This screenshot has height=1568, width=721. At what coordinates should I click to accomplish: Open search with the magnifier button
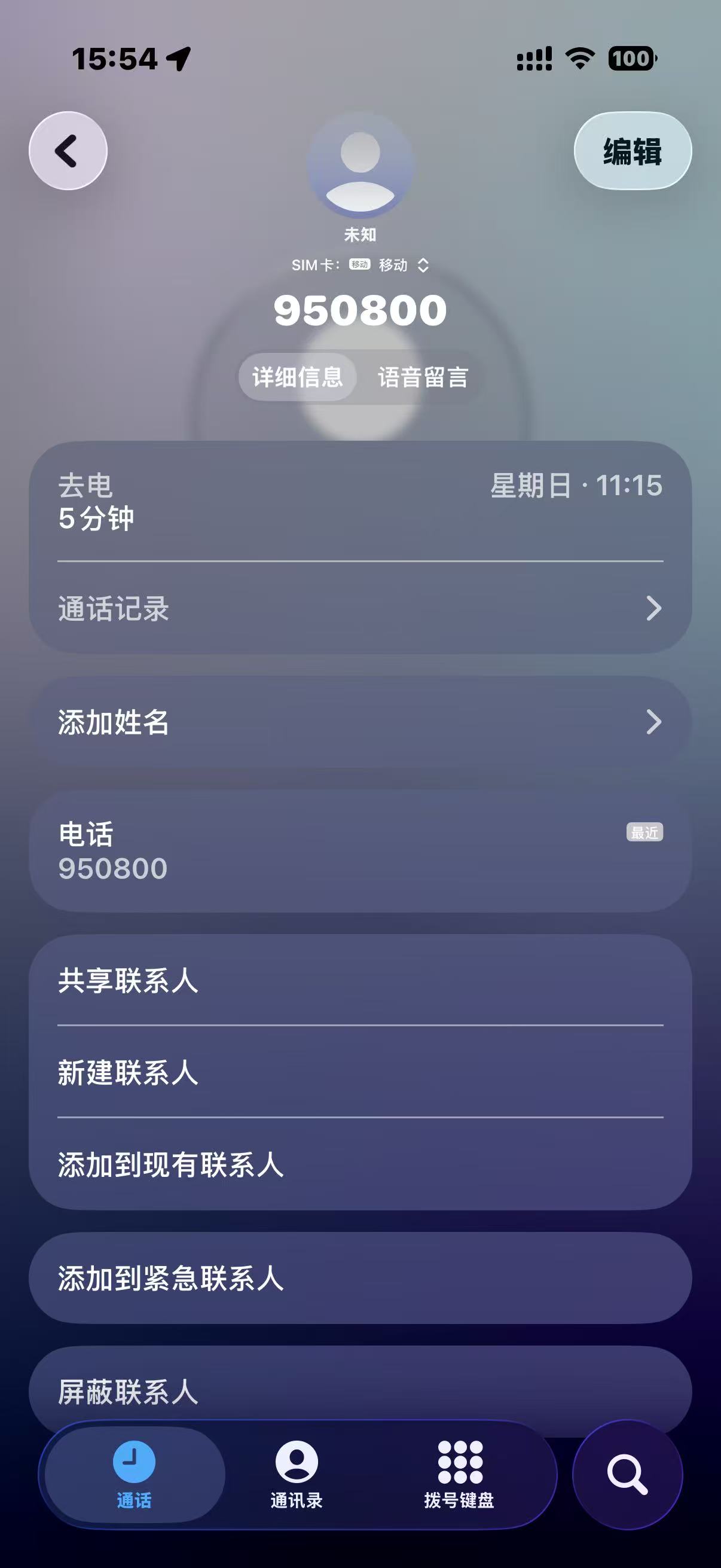(627, 1474)
